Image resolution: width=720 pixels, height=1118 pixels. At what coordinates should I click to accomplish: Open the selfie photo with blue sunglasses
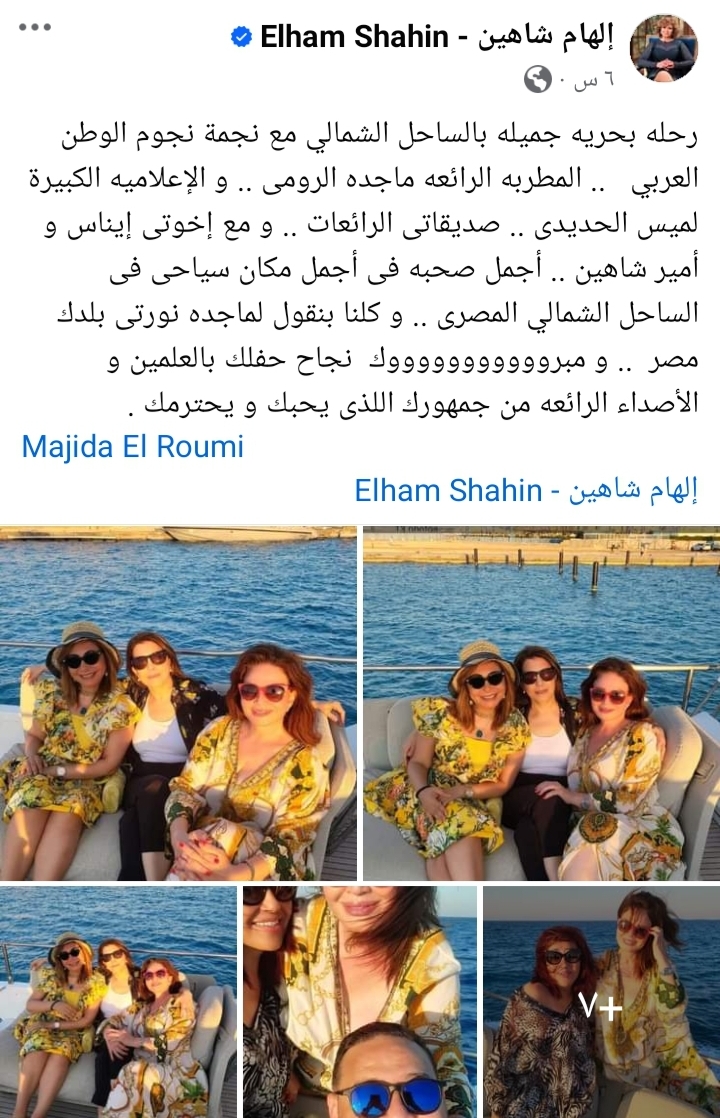pyautogui.click(x=360, y=1001)
